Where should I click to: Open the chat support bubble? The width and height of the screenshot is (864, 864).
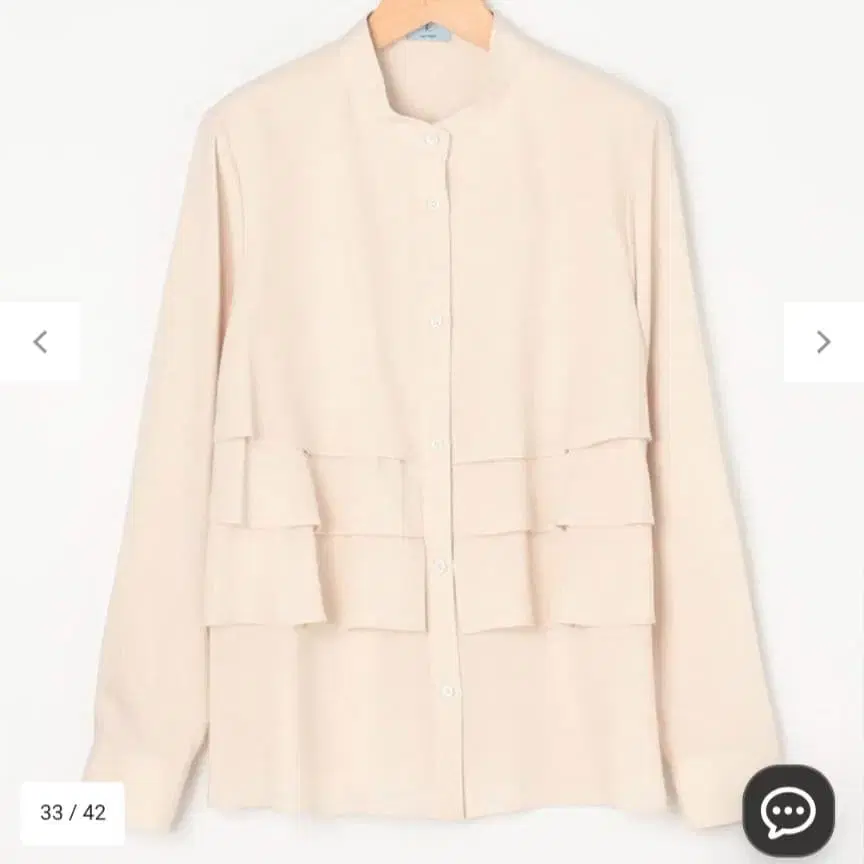[x=788, y=810]
